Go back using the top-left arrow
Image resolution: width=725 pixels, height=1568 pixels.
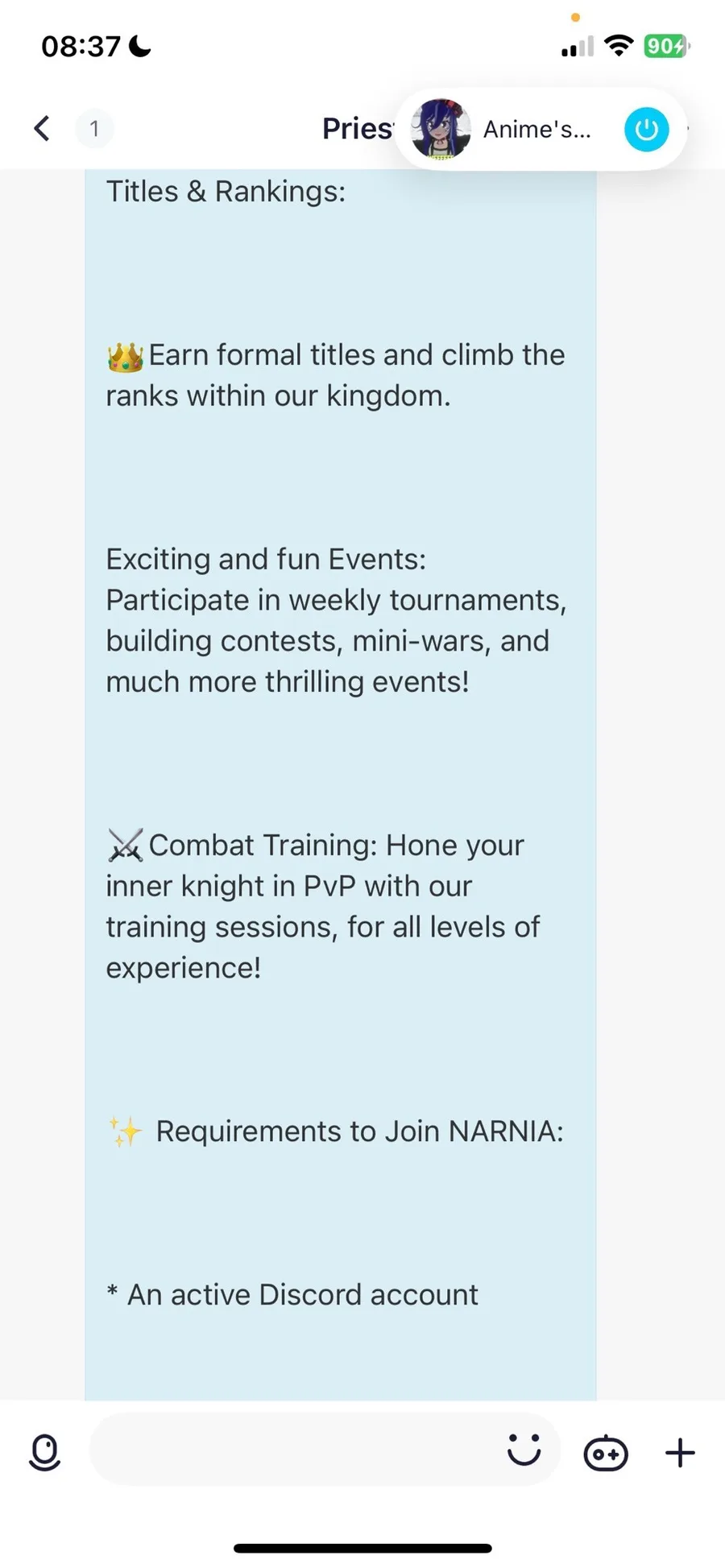coord(42,128)
